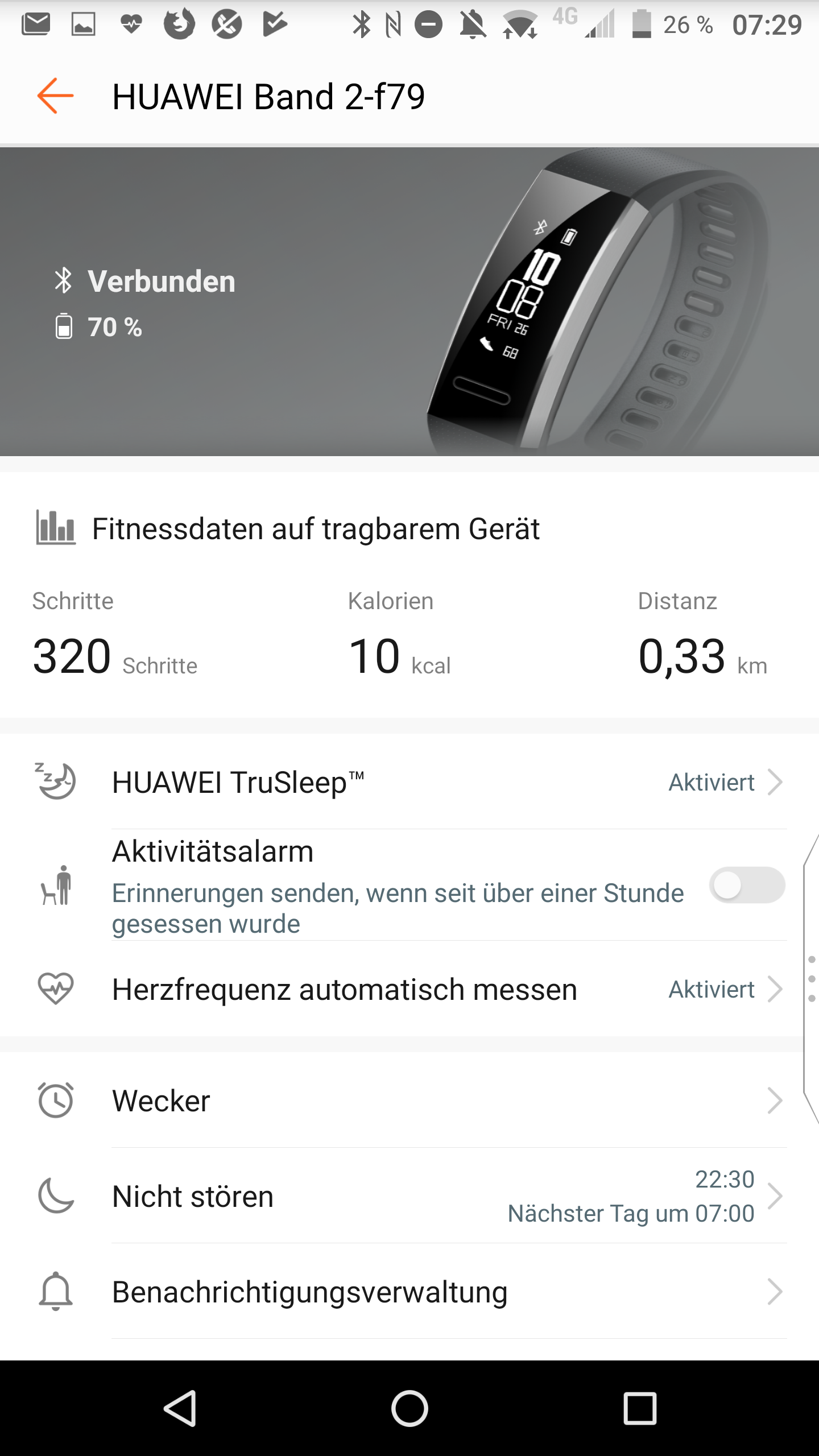
Task: Tap the system home button
Action: 409,1408
